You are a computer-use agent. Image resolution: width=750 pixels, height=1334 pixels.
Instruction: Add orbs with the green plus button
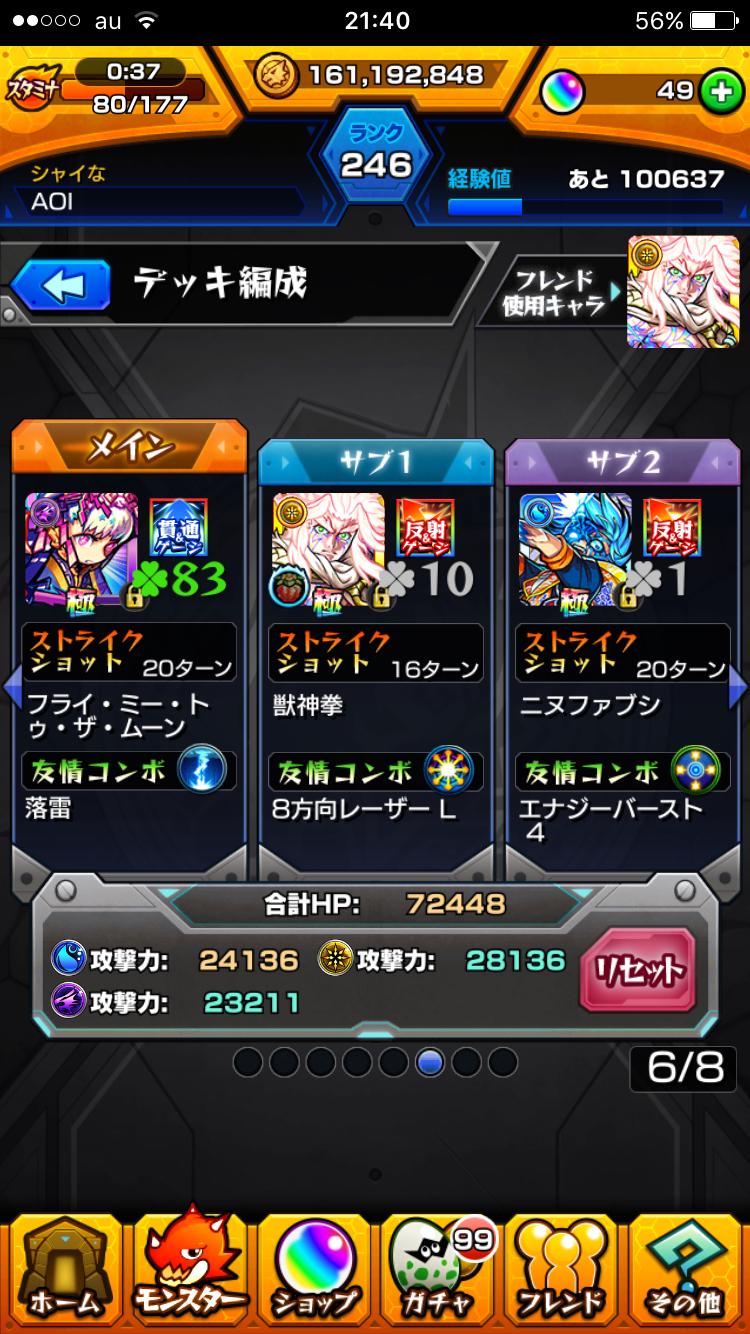point(717,91)
